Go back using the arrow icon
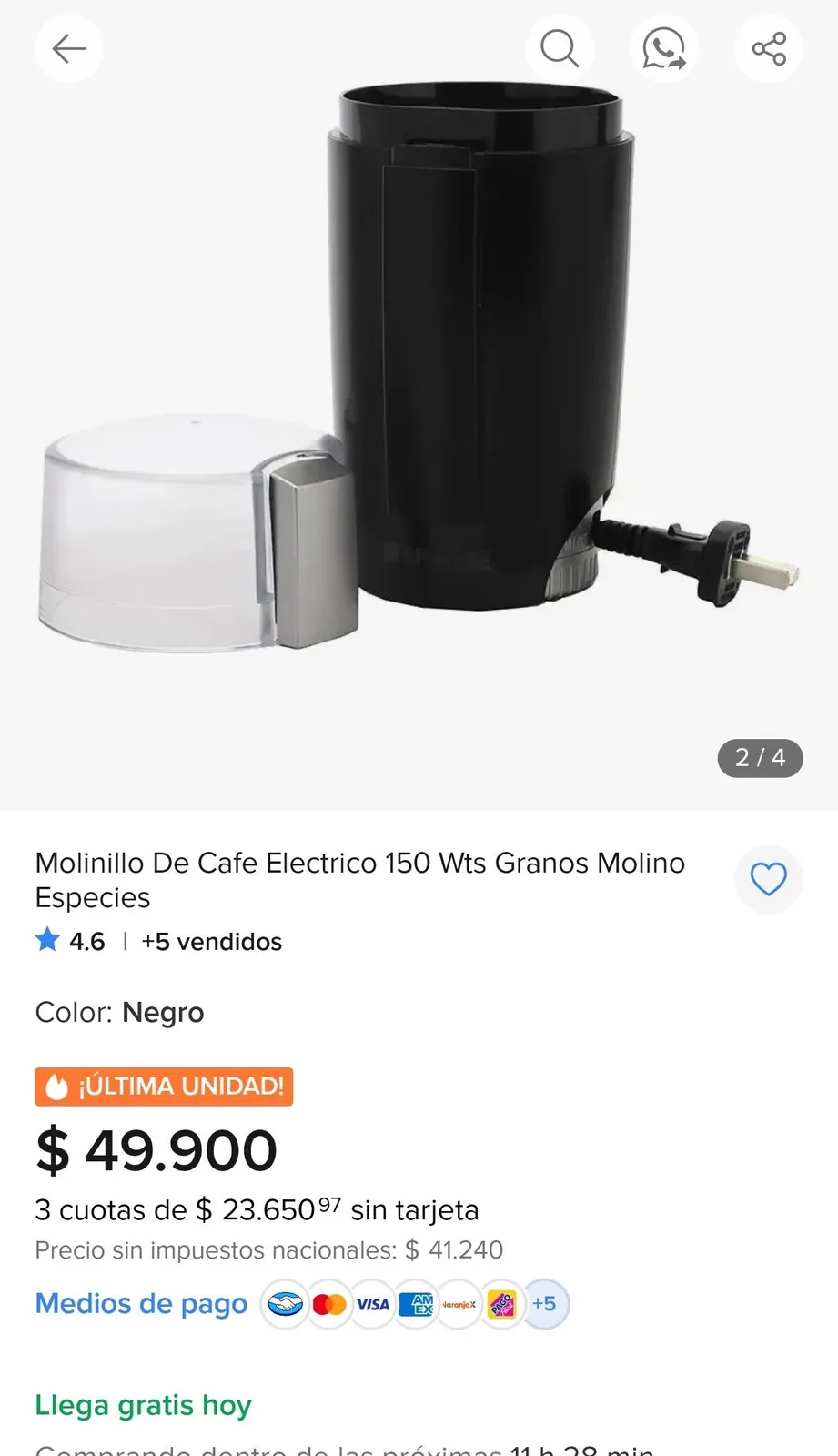Screen dimensions: 838x1456 [69, 48]
